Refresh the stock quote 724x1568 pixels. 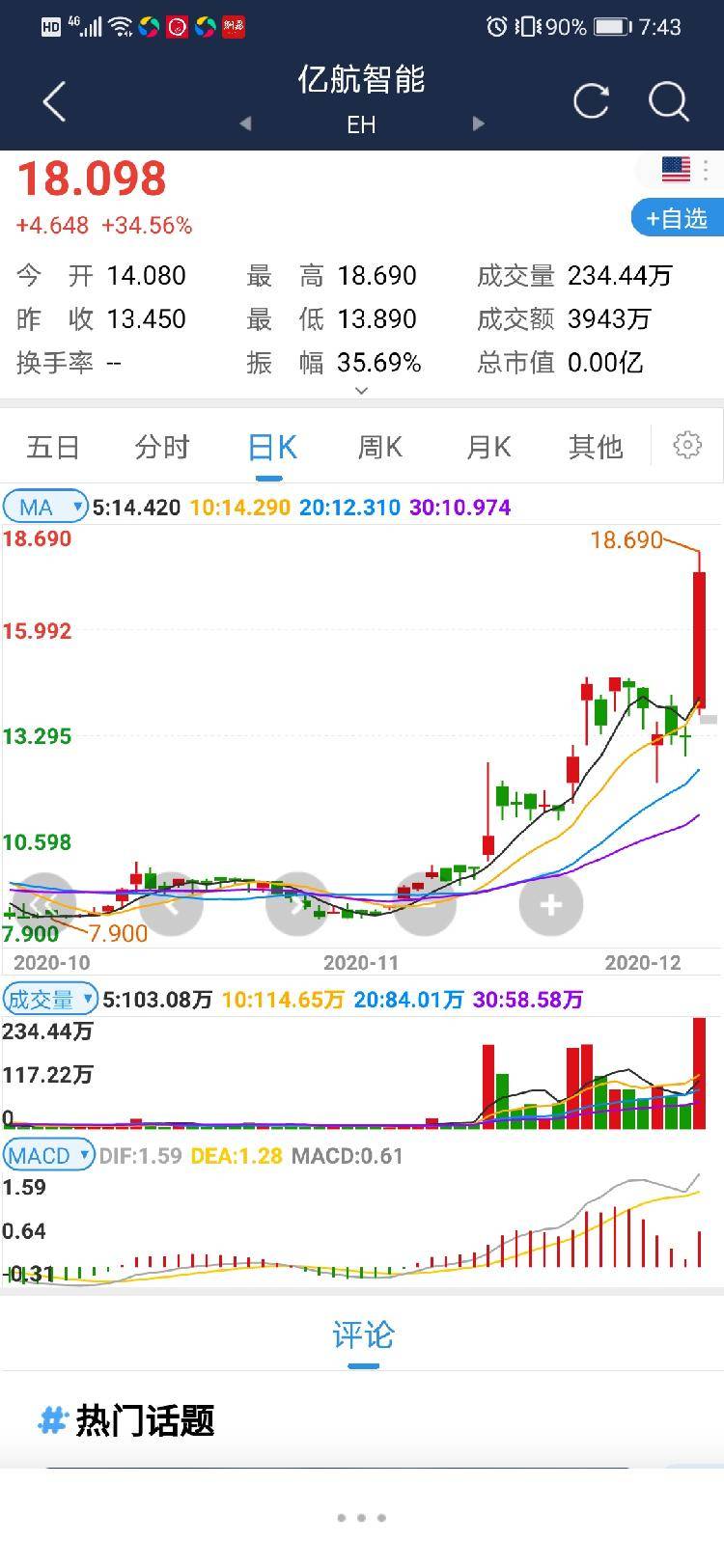[591, 101]
